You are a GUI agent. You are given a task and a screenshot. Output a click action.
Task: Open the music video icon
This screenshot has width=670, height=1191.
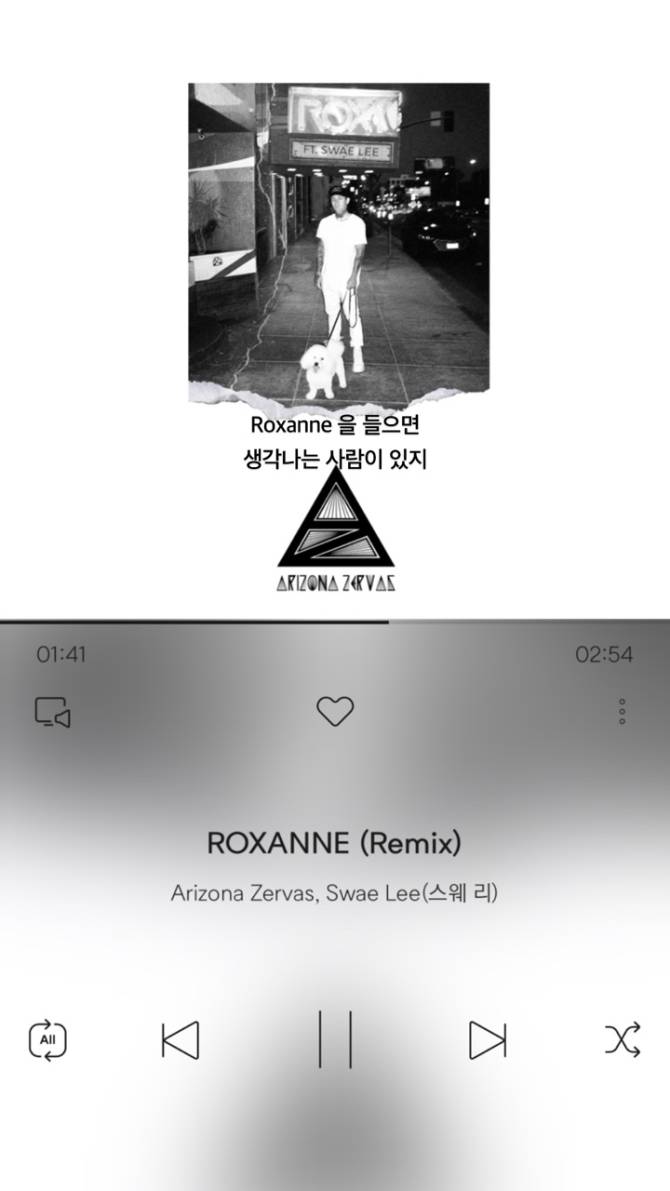[52, 712]
